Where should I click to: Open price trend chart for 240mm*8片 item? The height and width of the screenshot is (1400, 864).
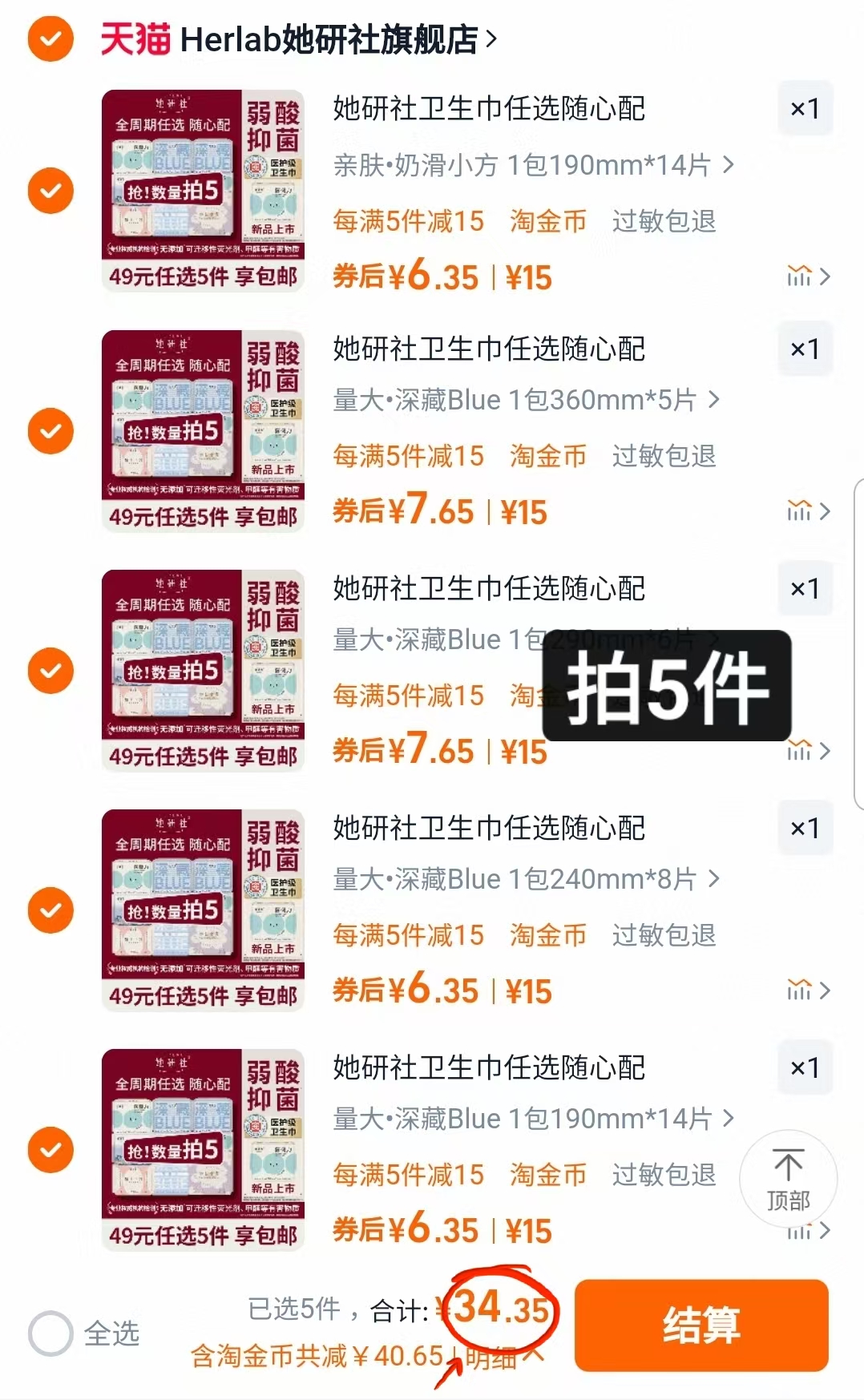(801, 990)
